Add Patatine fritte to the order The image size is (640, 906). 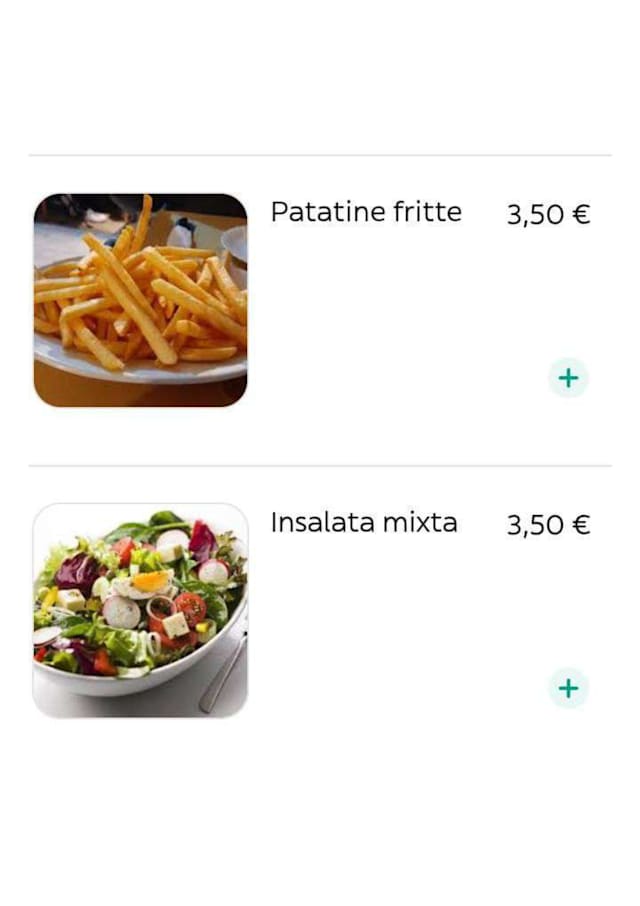[568, 378]
